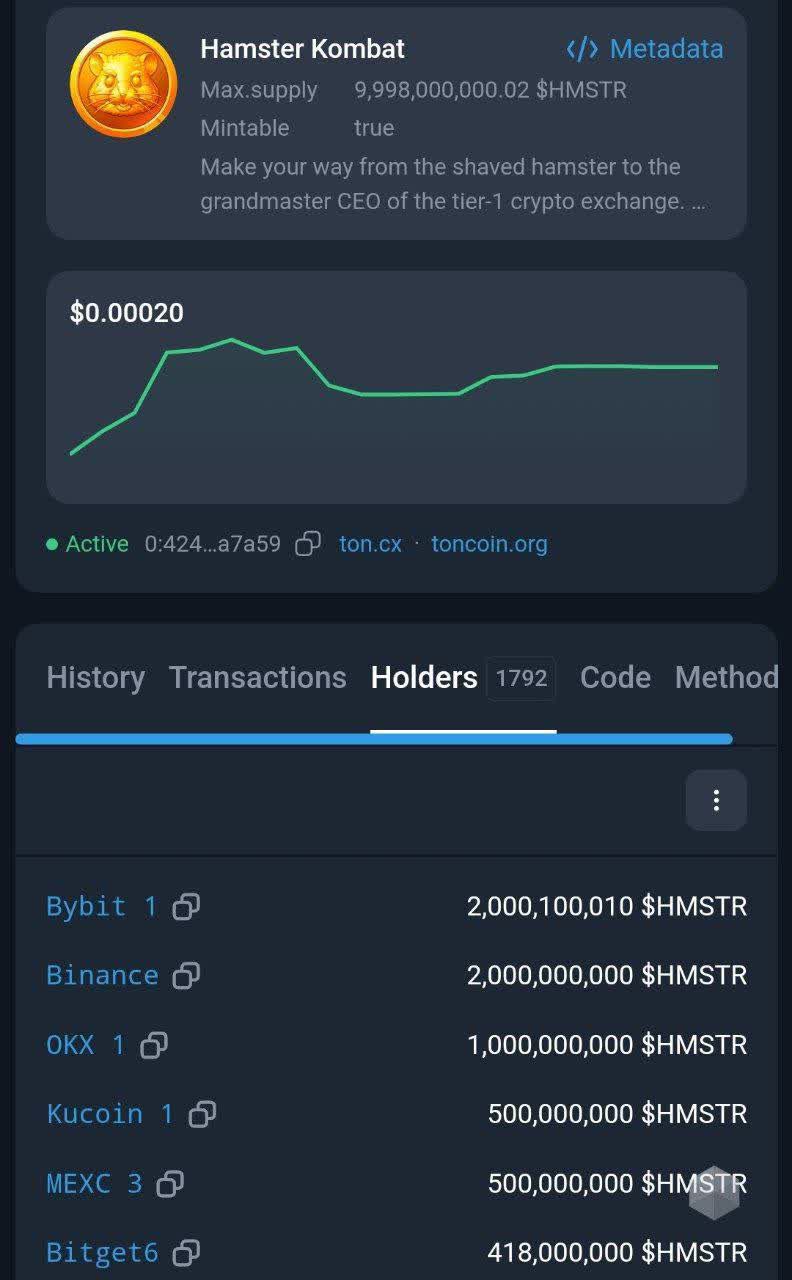Screen dimensions: 792x1280
Task: Open the token Metadata view
Action: (x=645, y=49)
